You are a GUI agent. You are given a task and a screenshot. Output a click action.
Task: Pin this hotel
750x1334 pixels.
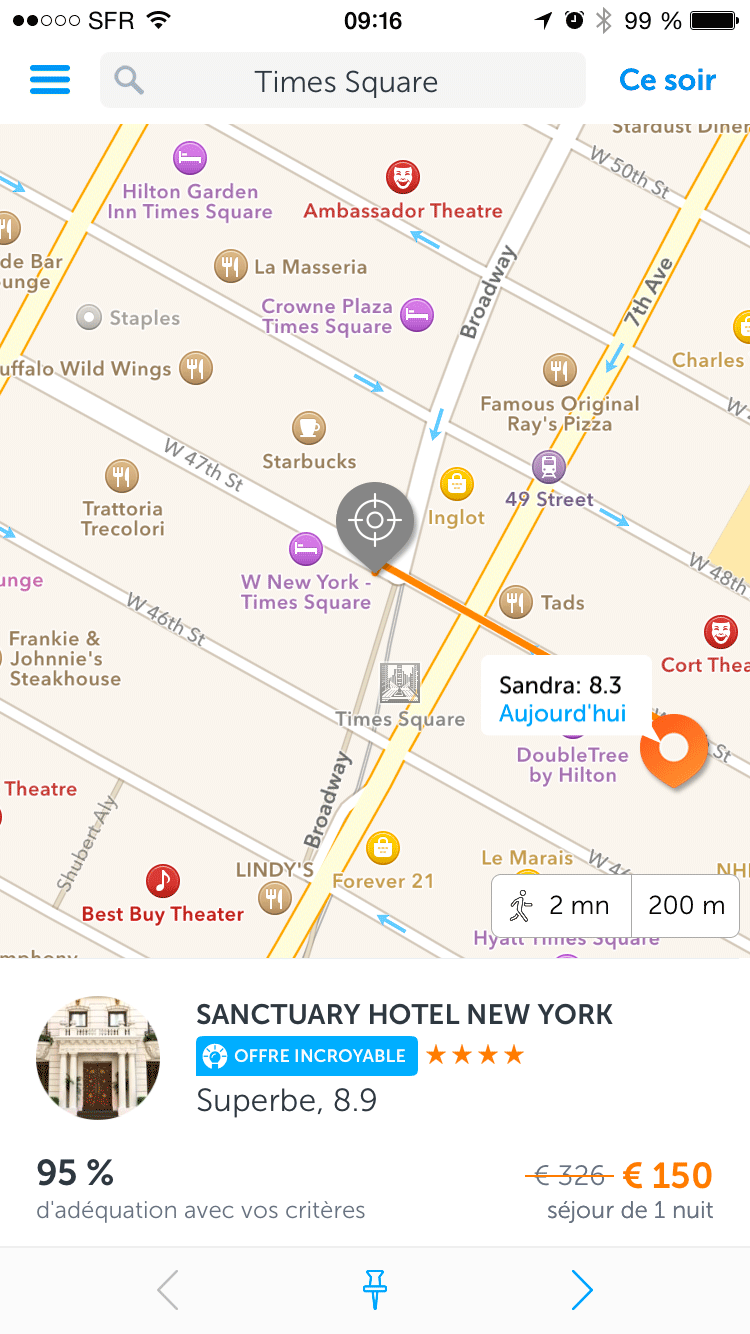coord(375,1290)
